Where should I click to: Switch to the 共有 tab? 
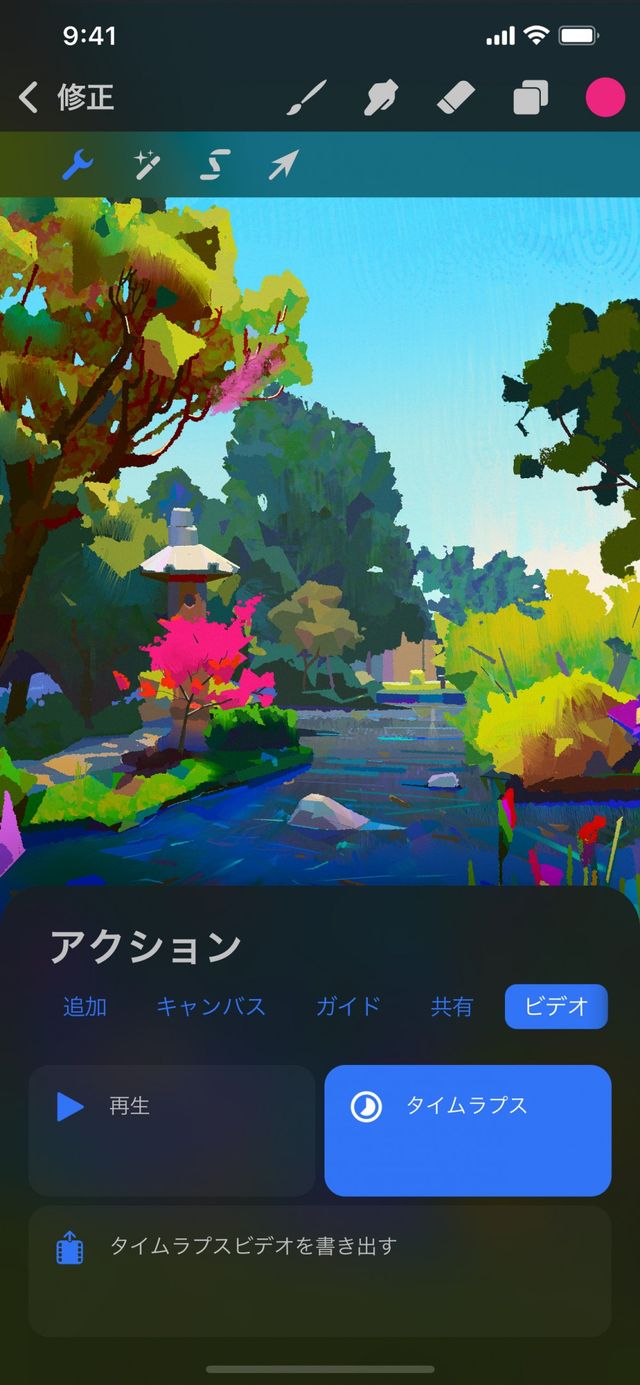point(451,1006)
